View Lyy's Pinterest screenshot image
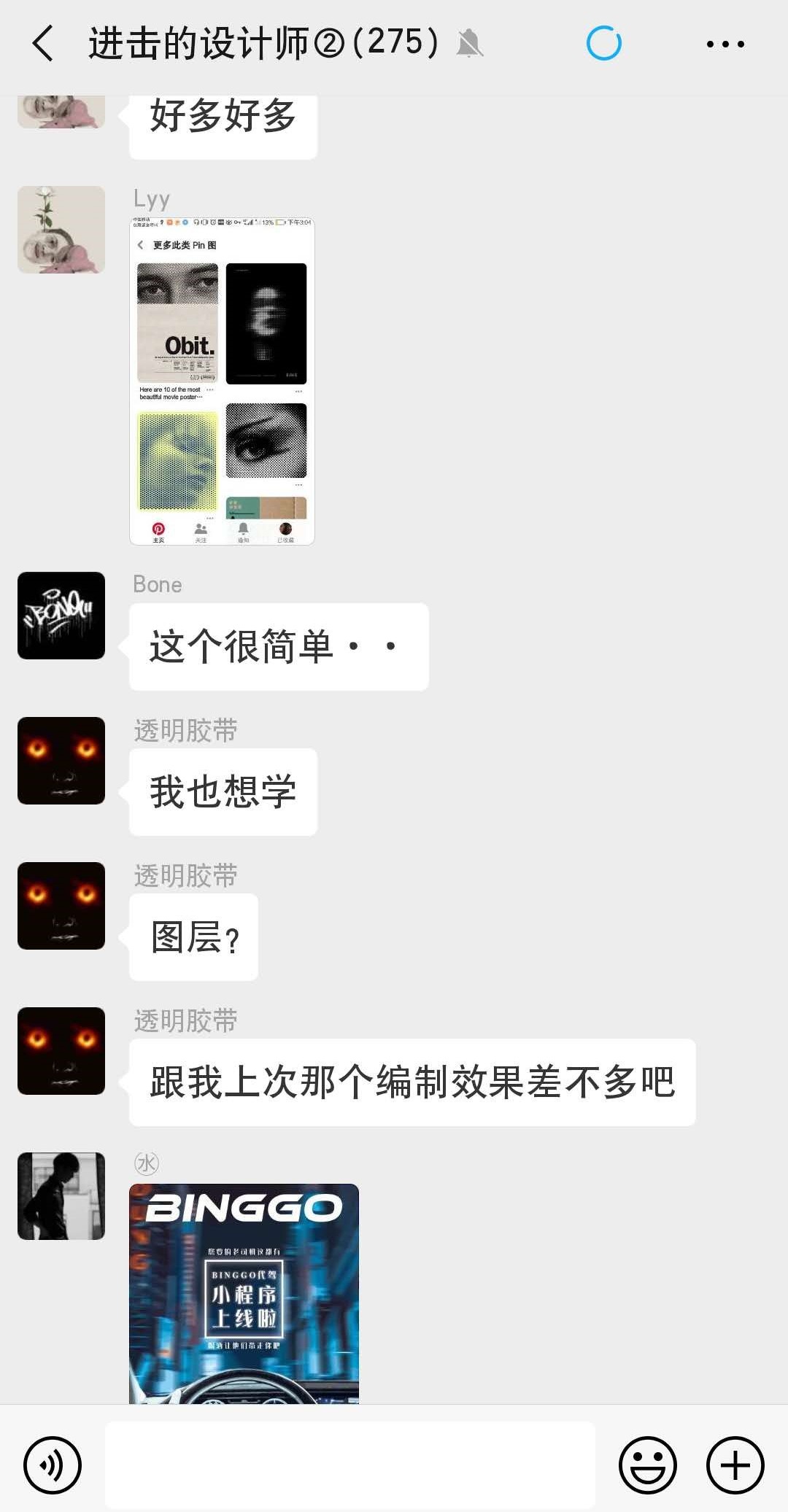788x1512 pixels. coord(222,381)
